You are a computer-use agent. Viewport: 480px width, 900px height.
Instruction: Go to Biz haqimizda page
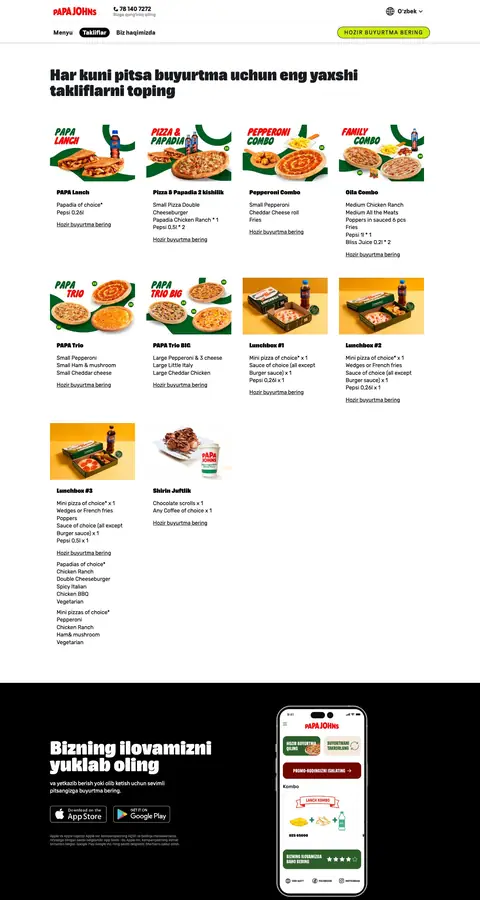136,33
